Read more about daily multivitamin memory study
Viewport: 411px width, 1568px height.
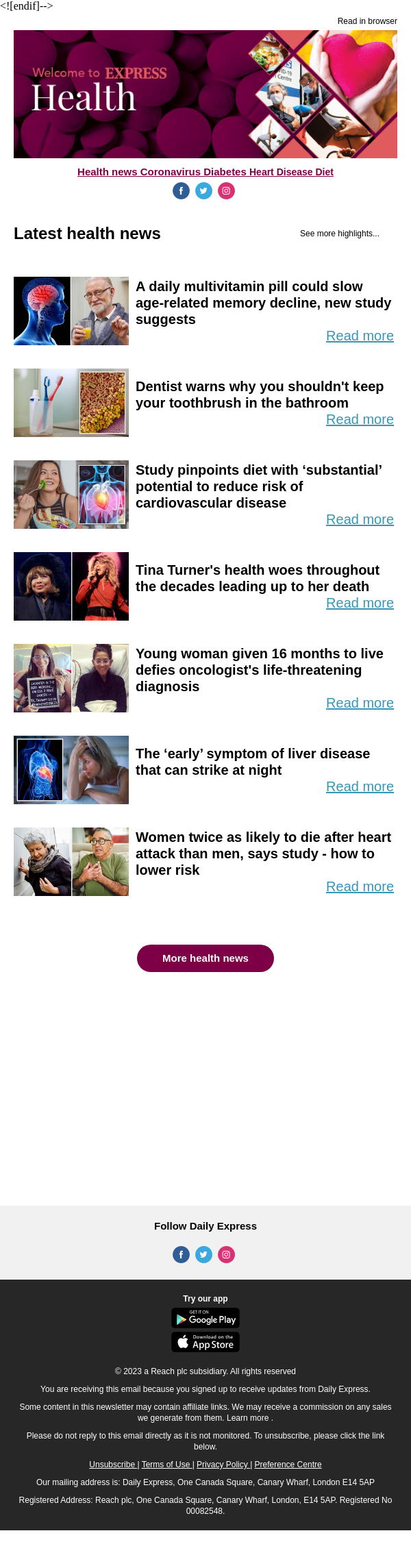click(360, 336)
